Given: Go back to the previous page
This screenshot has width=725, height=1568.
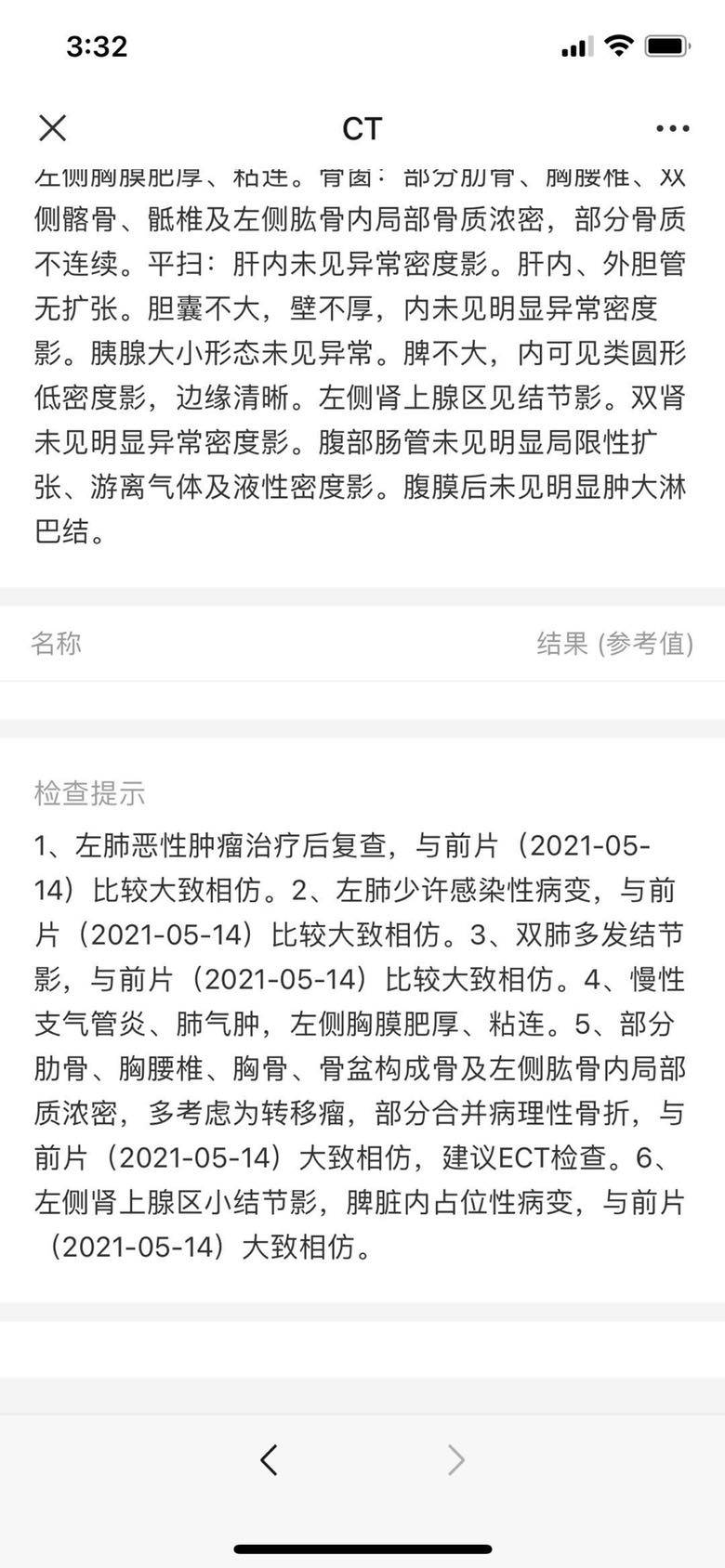Looking at the screenshot, I should click(269, 1460).
